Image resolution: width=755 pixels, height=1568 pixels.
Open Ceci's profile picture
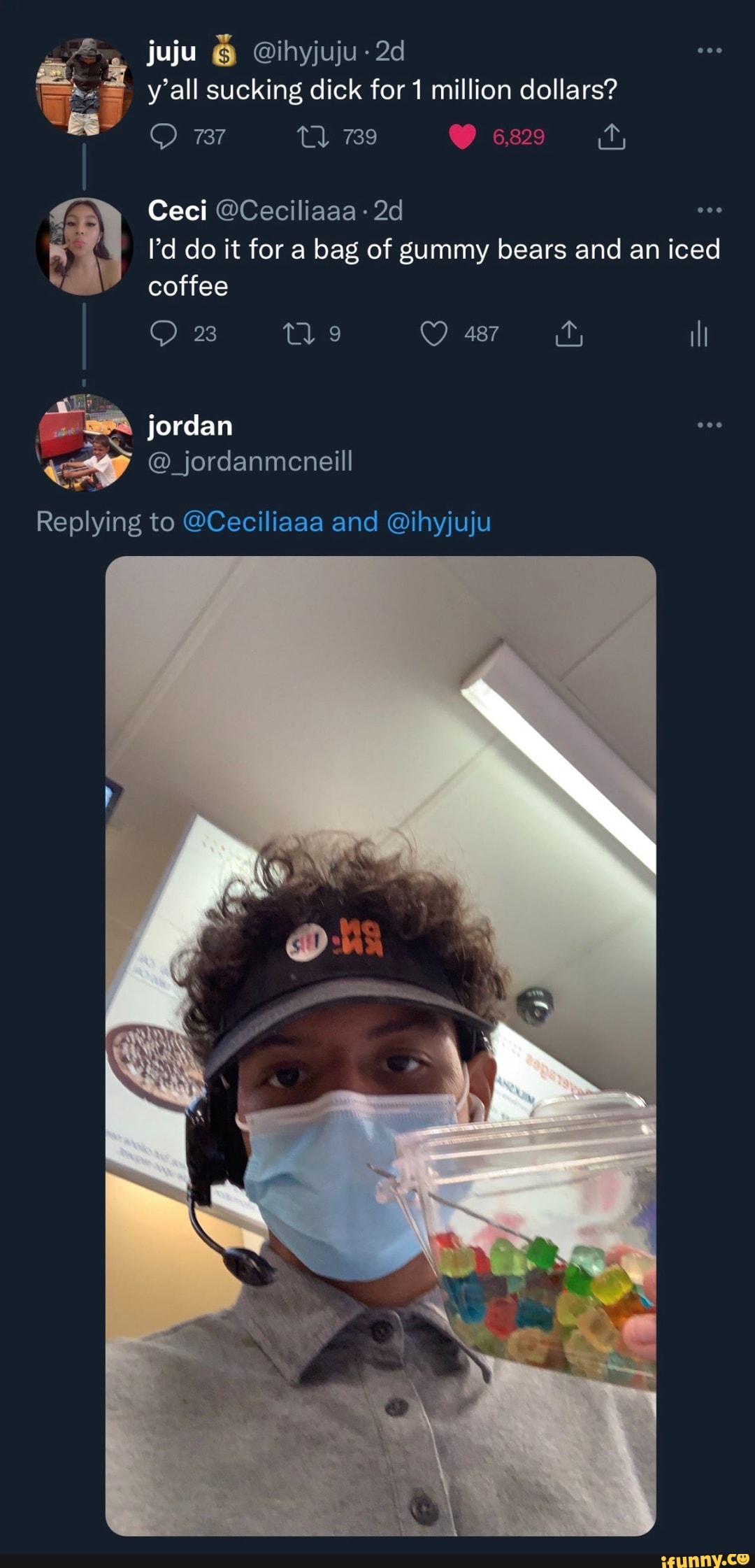pos(84,246)
